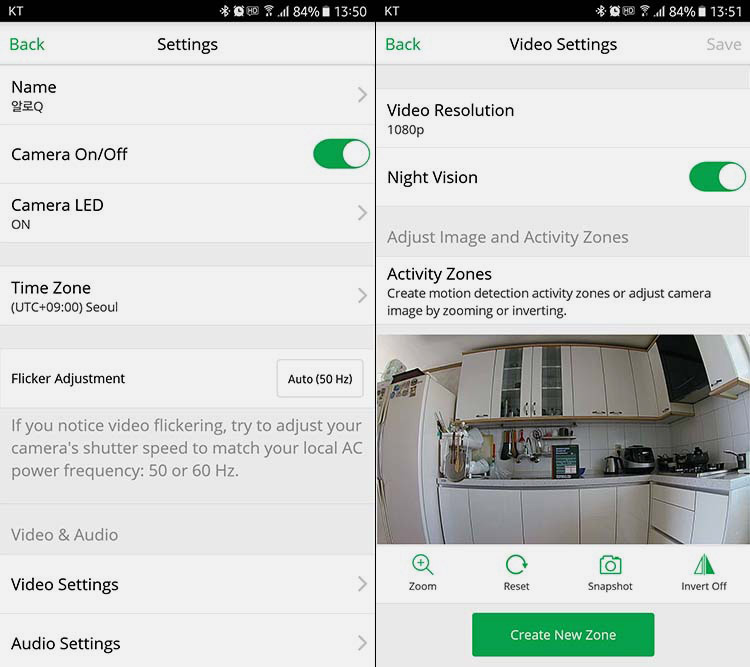This screenshot has width=750, height=667.
Task: Open Camera LED settings
Action: click(187, 213)
